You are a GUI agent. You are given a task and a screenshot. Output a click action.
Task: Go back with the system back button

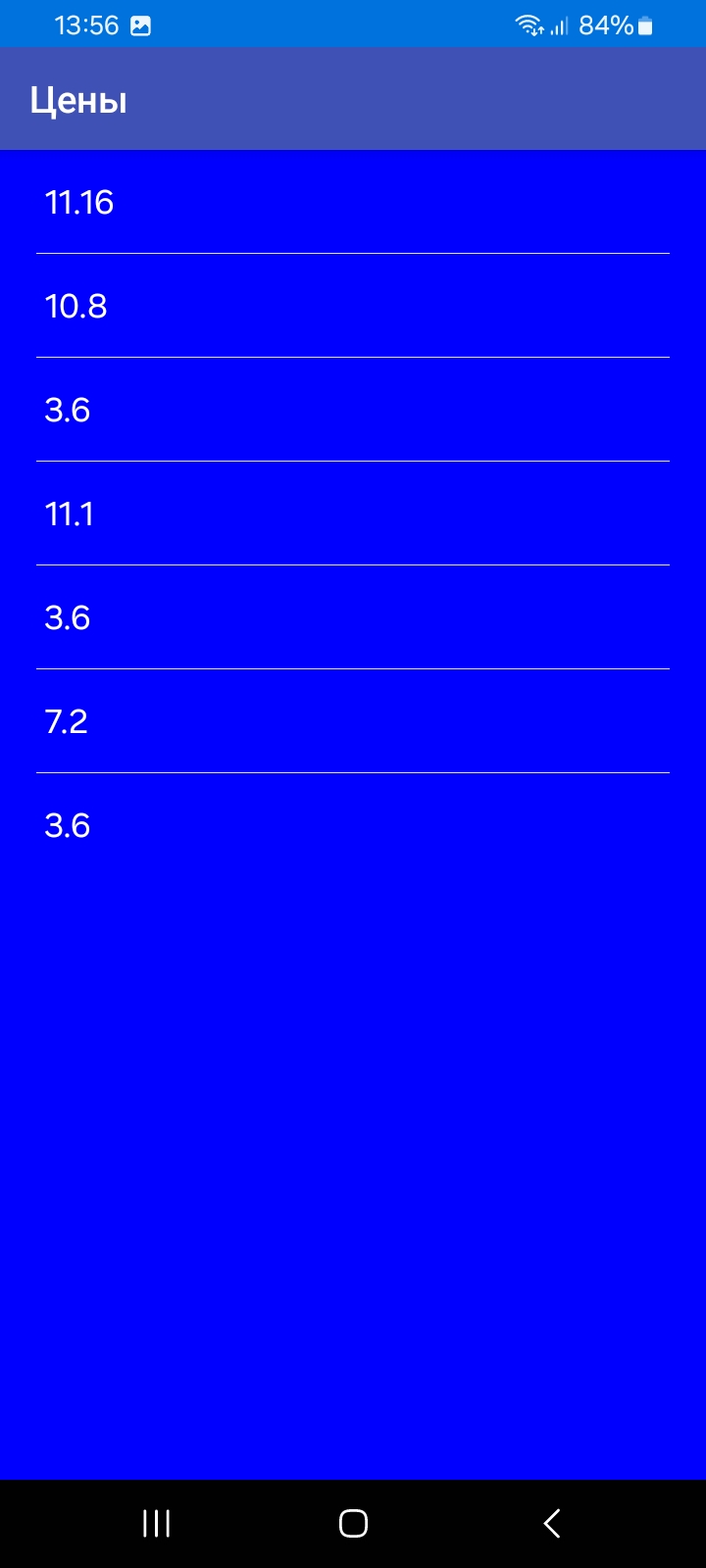pos(552,1523)
